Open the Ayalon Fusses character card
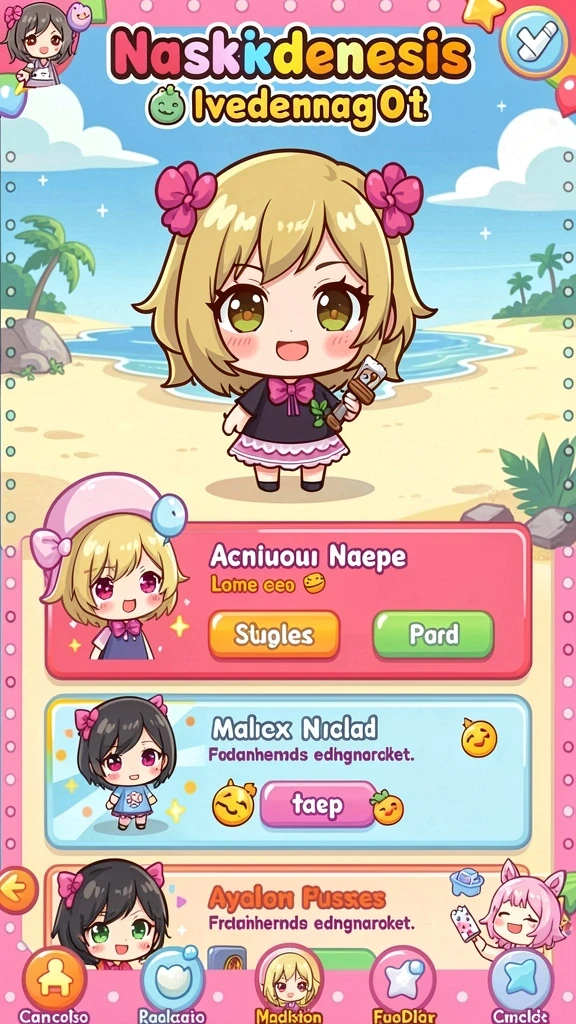 click(287, 914)
